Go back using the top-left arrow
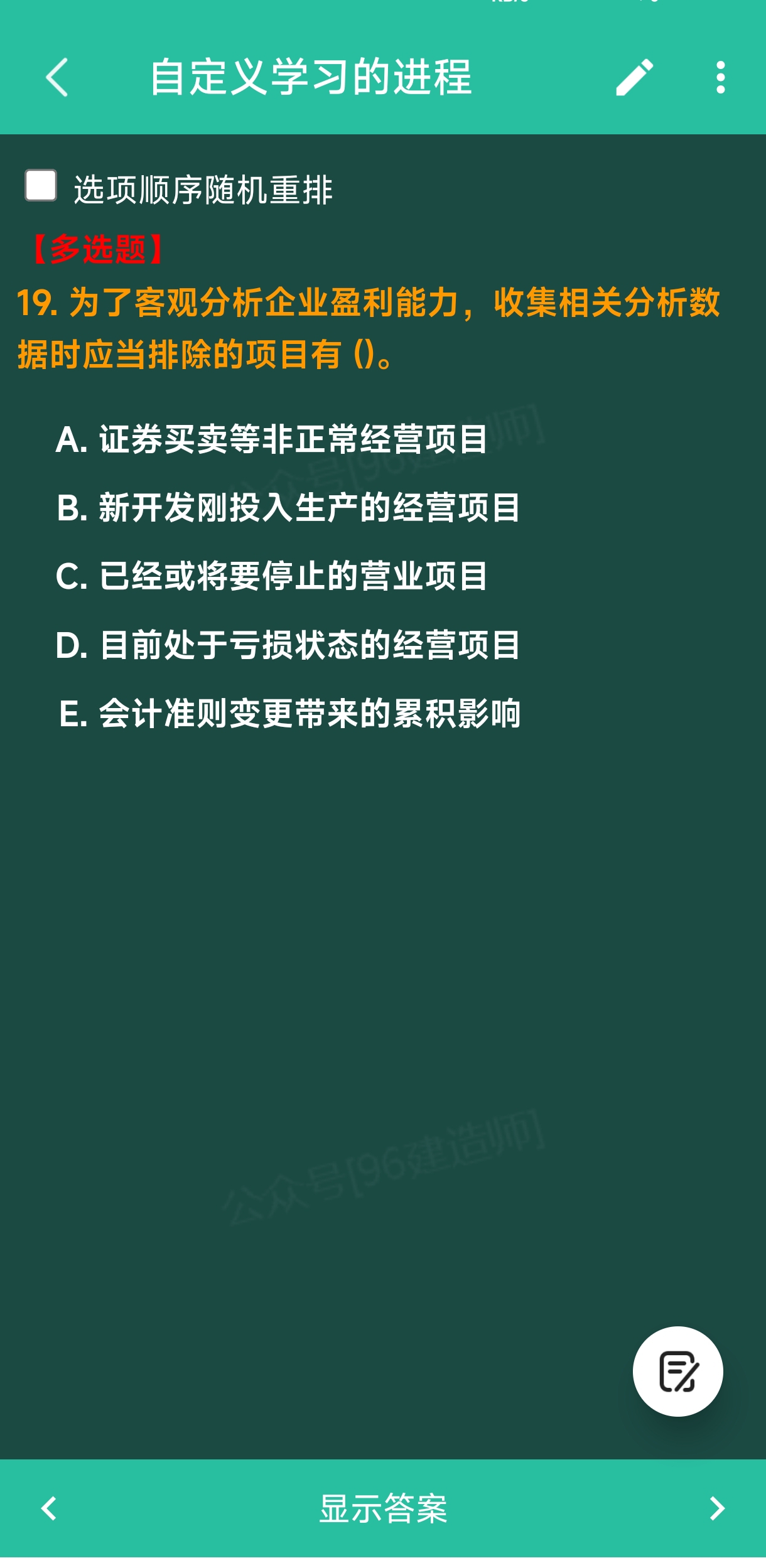This screenshot has height=1568, width=766. coord(57,78)
